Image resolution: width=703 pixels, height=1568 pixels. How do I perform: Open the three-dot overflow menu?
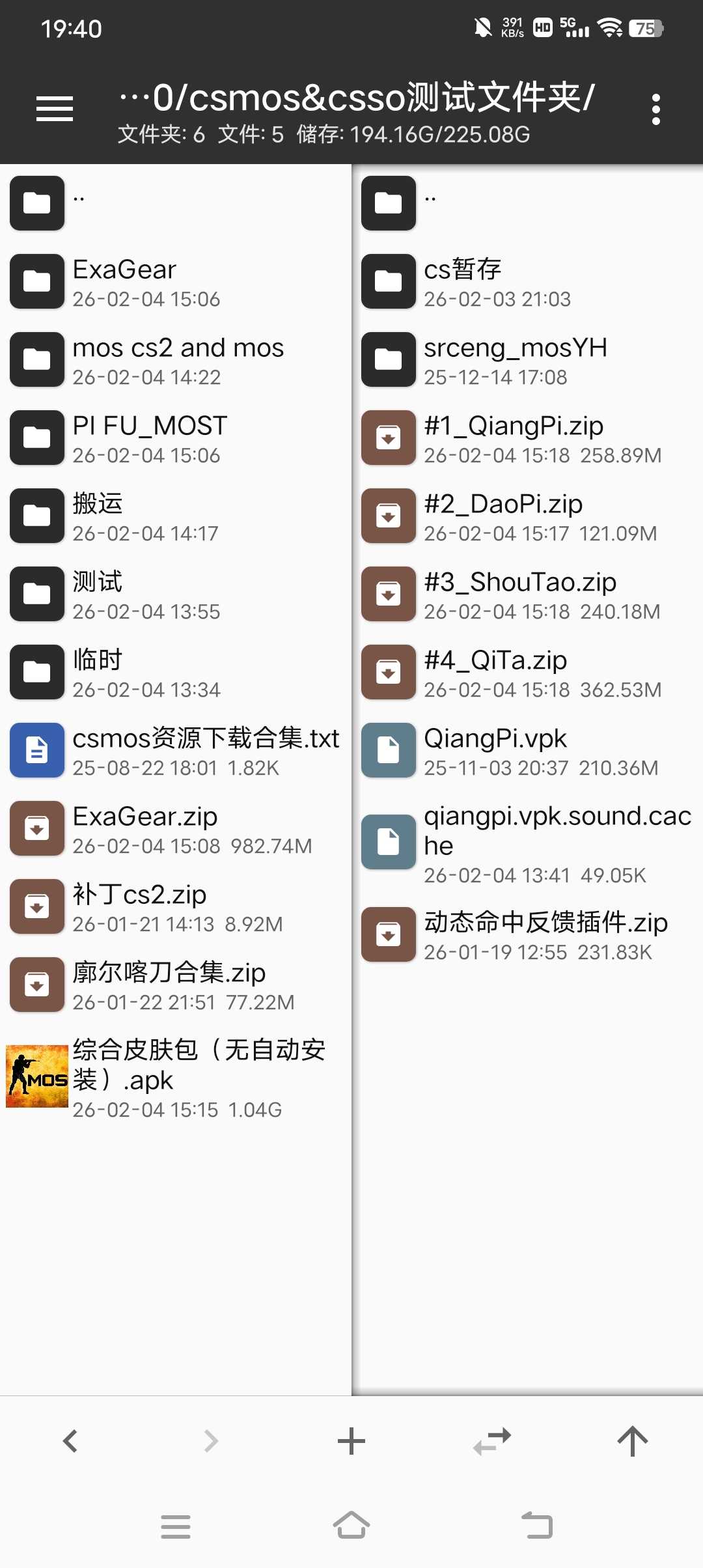(655, 109)
